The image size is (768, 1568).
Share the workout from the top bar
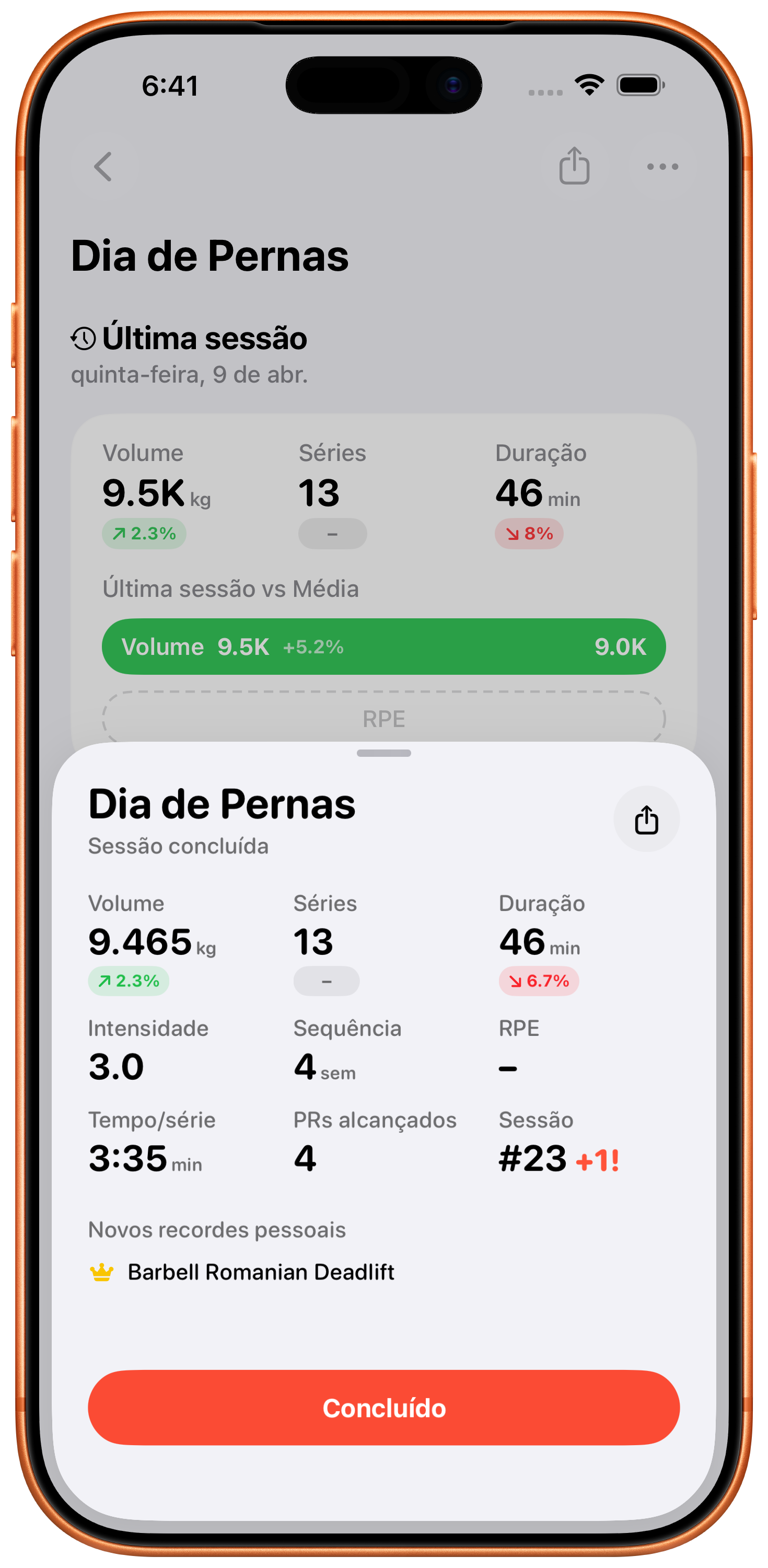click(574, 166)
